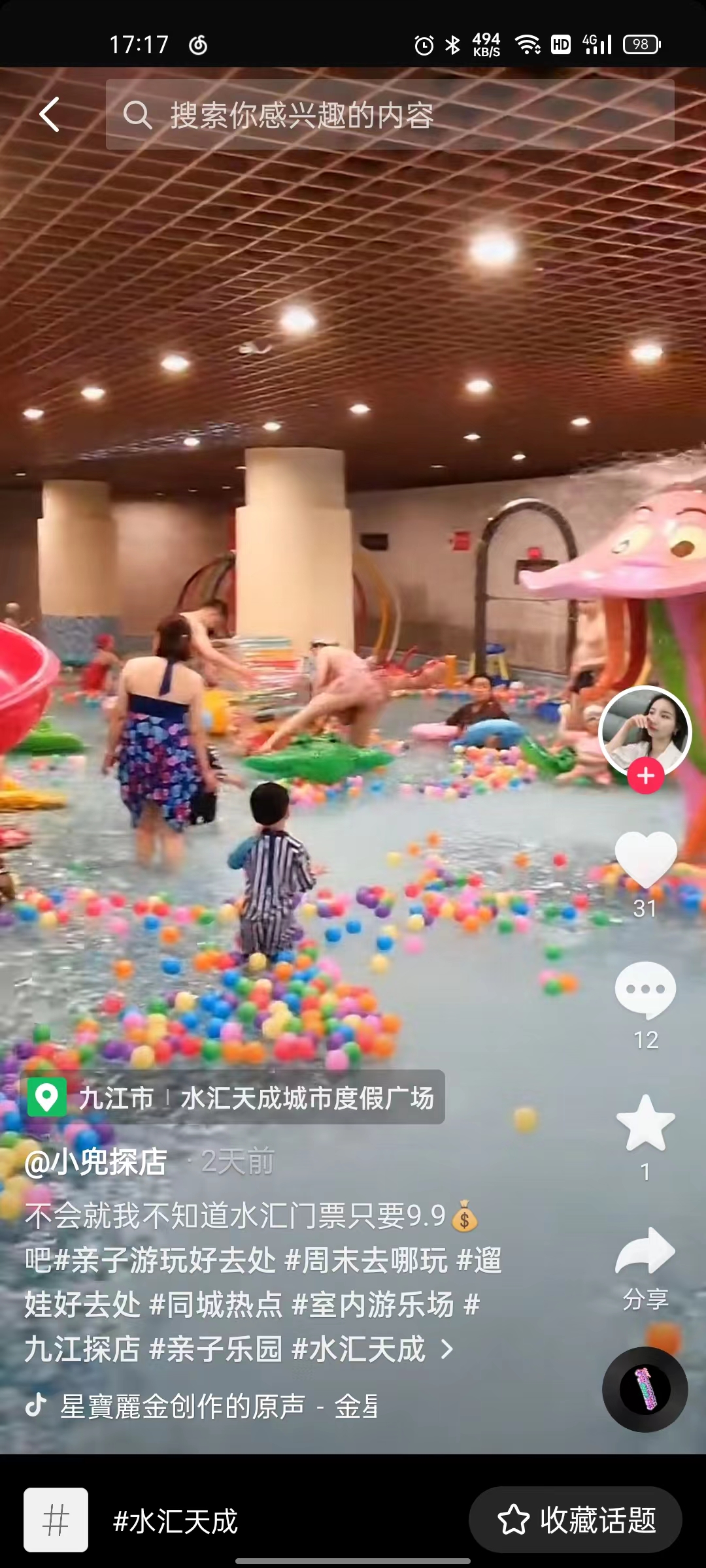The width and height of the screenshot is (706, 1568).
Task: Like this video with the heart
Action: coord(645,858)
